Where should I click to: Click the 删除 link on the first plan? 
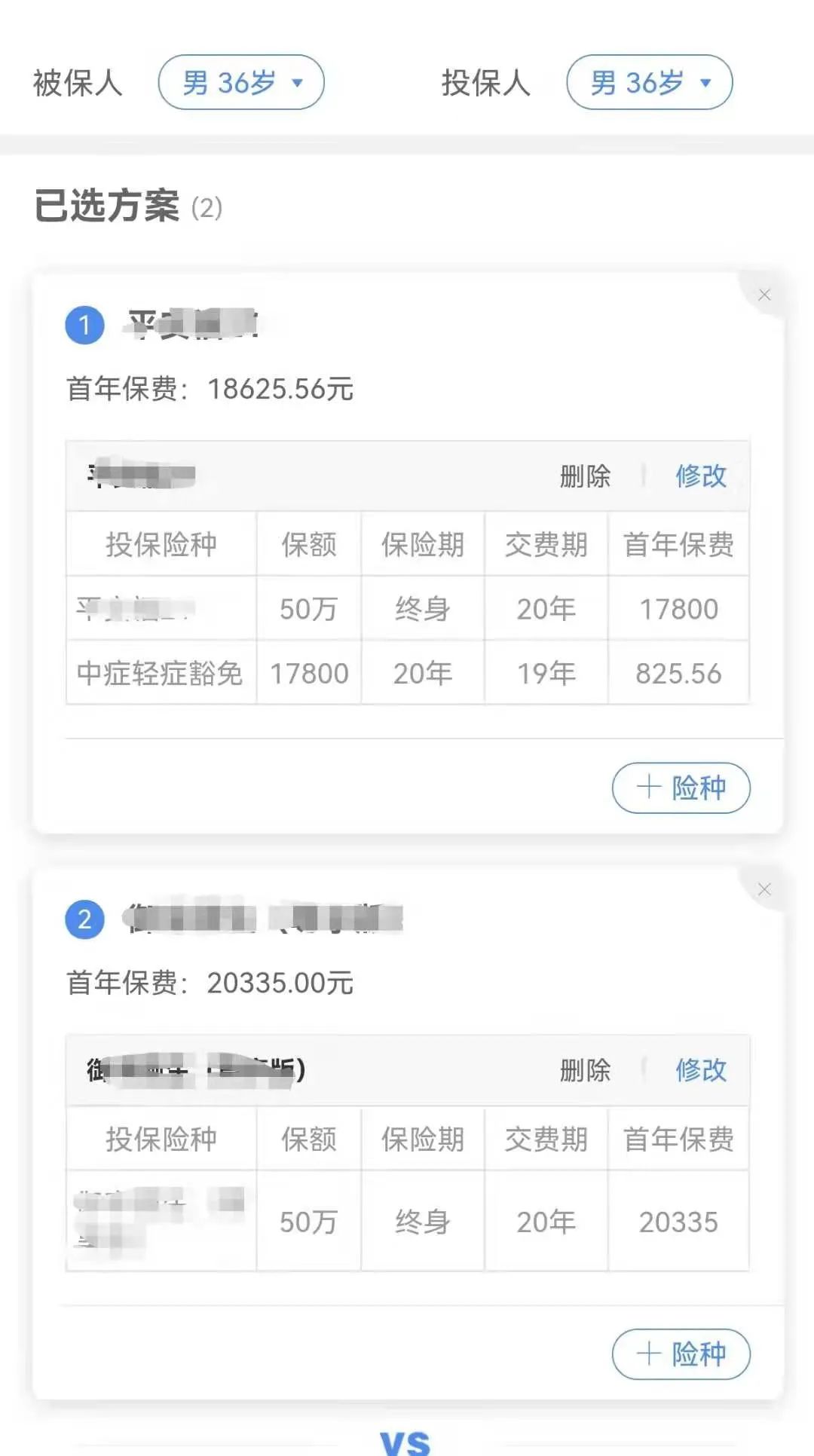[x=586, y=476]
